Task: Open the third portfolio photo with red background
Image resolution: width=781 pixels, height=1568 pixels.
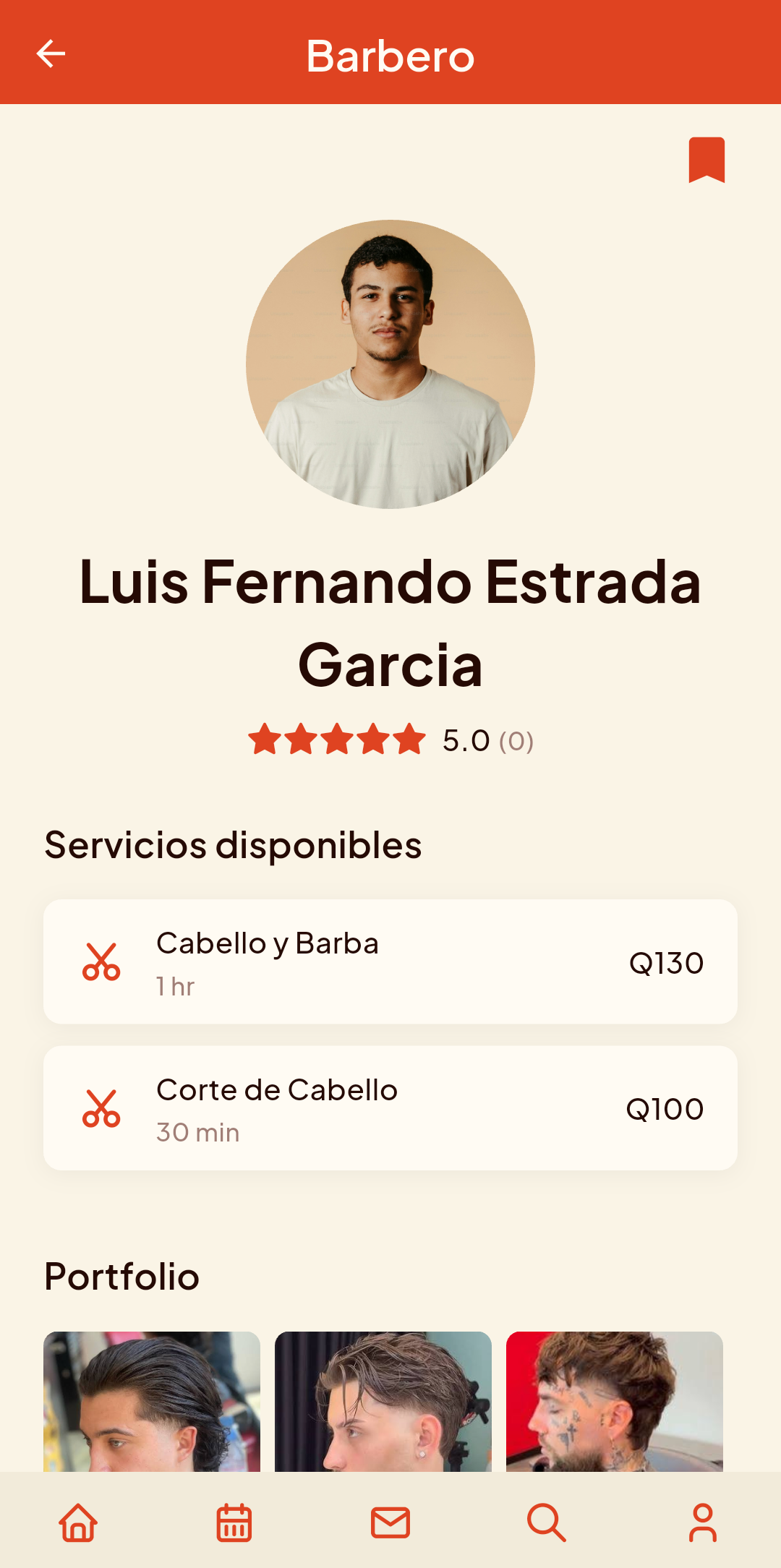Action: 615,1401
